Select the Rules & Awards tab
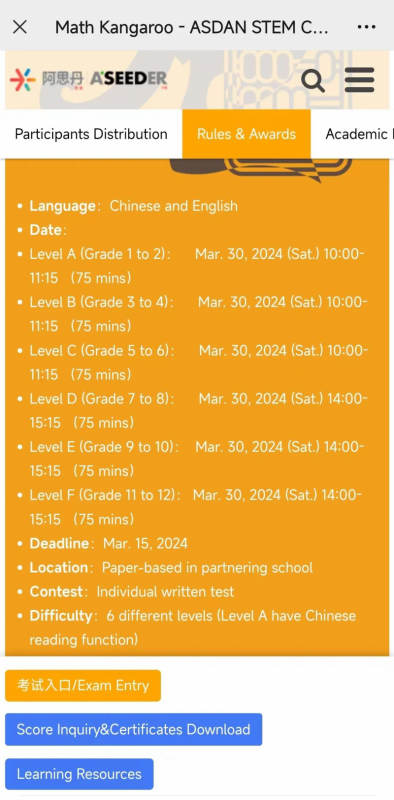Screen dimensions: 394x800 [x=247, y=134]
